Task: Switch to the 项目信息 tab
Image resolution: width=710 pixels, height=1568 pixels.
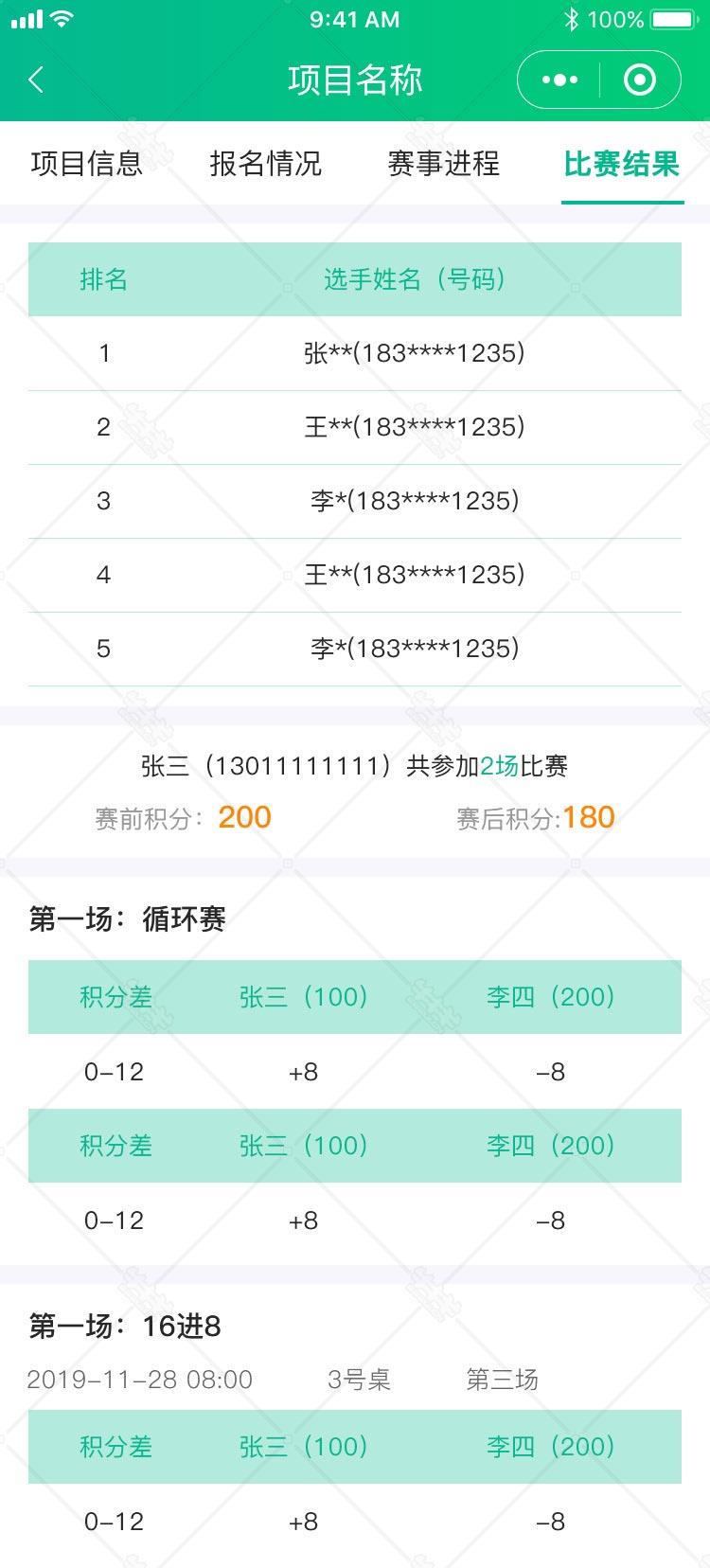Action: (x=86, y=164)
